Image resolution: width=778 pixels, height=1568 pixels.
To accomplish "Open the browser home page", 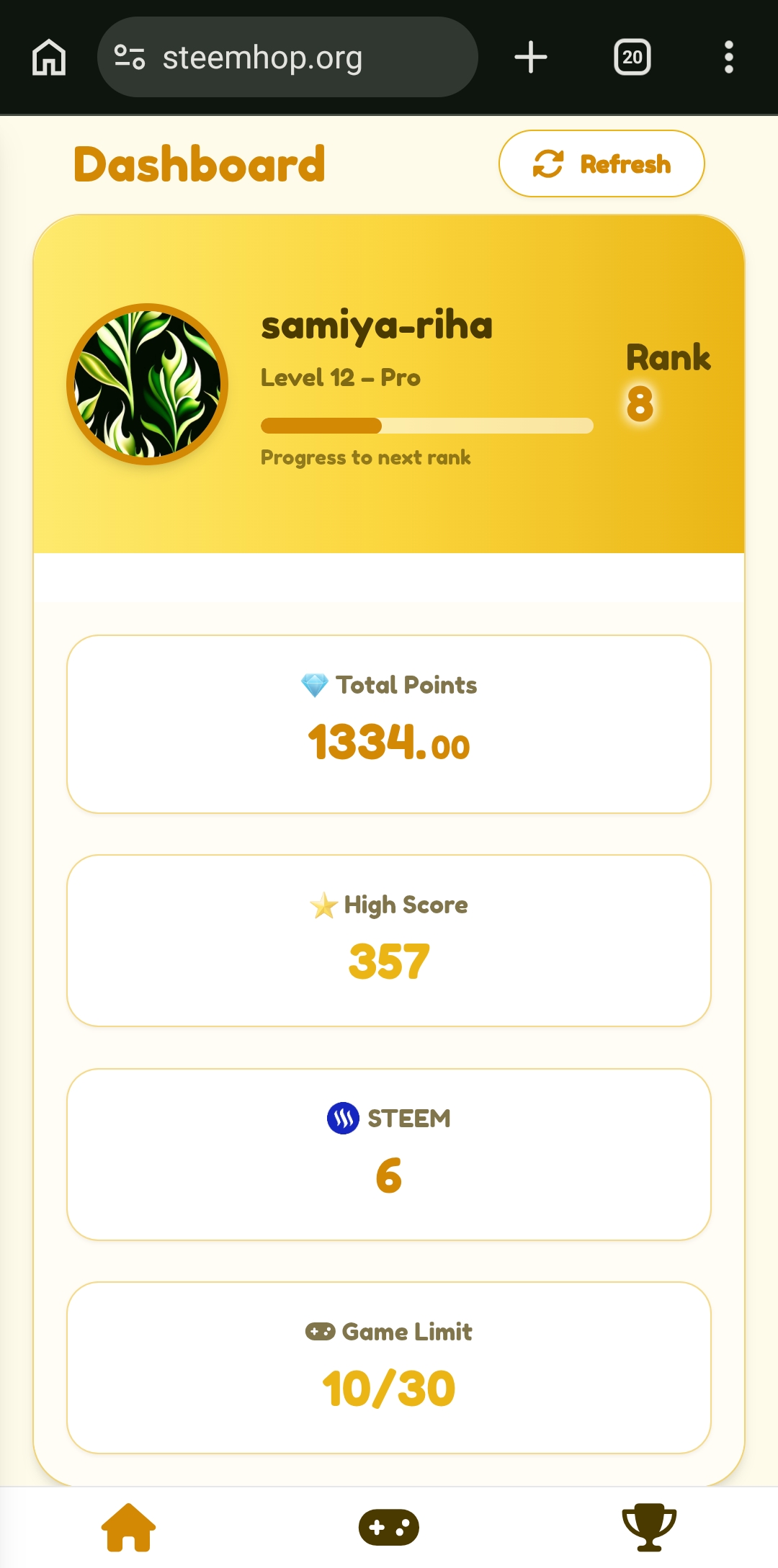I will 49,57.
